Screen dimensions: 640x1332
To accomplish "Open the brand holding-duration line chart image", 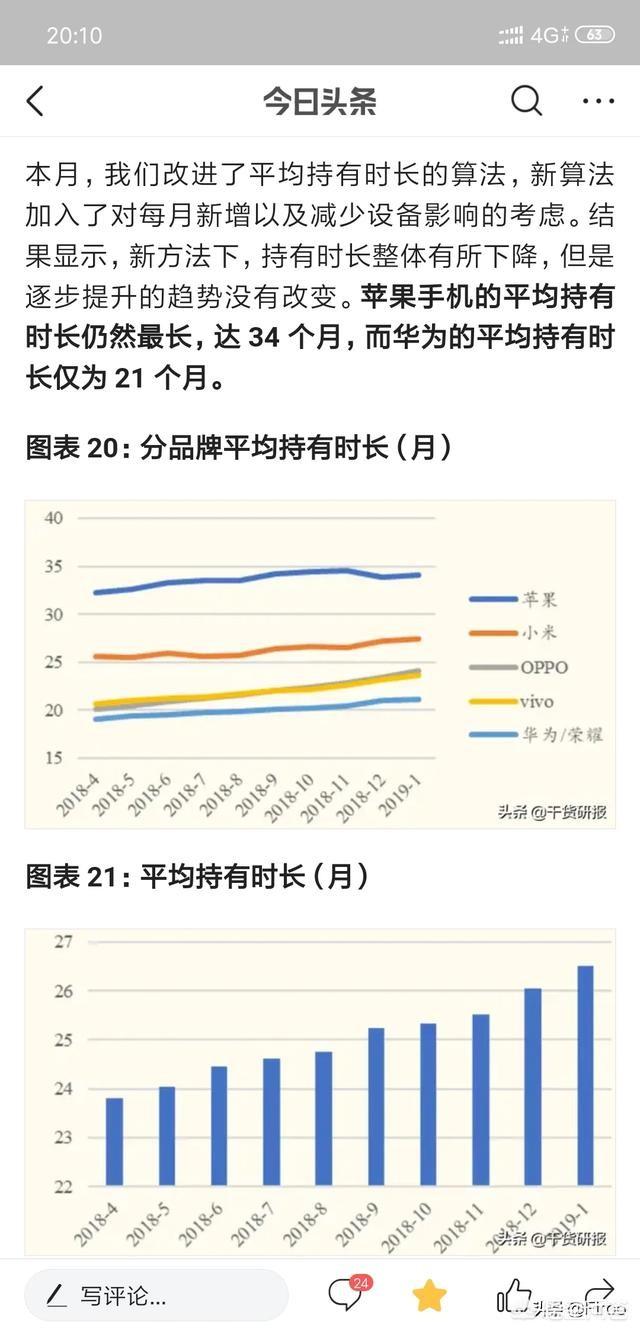I will pos(320,664).
